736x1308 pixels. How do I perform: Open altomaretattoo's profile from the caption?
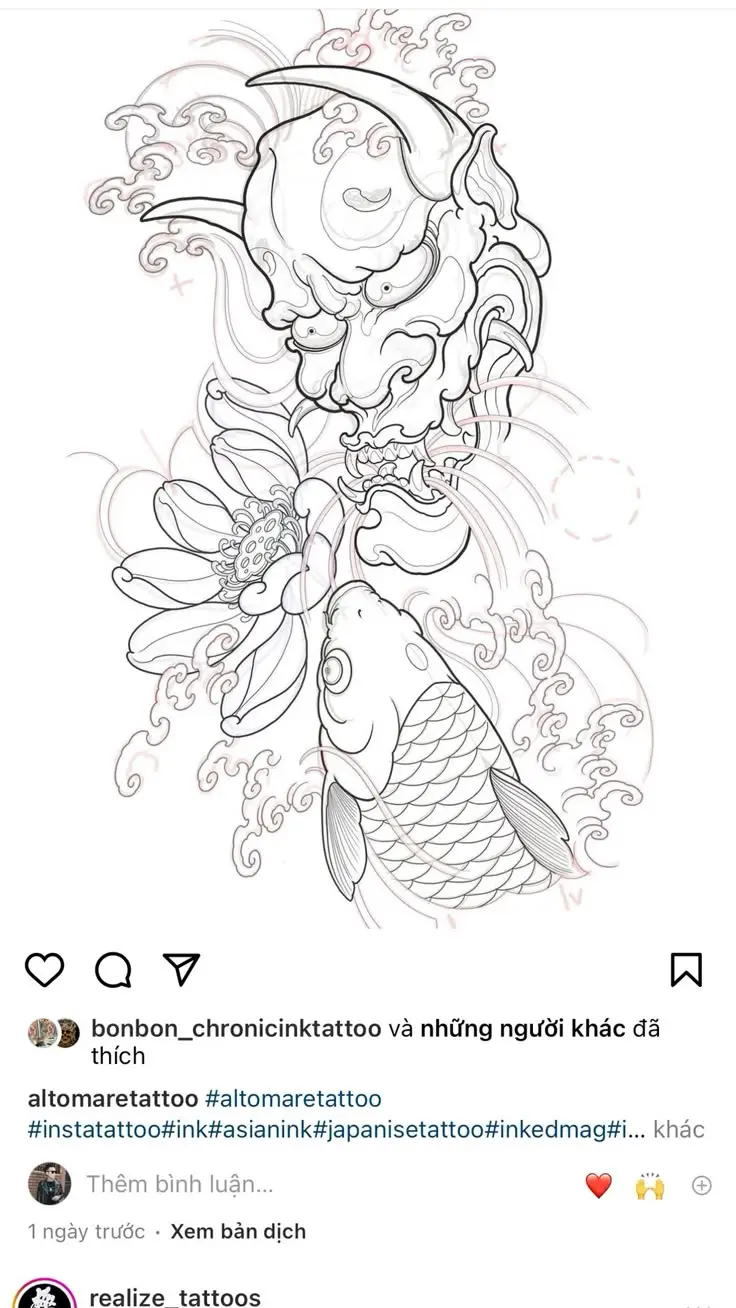click(x=112, y=1099)
